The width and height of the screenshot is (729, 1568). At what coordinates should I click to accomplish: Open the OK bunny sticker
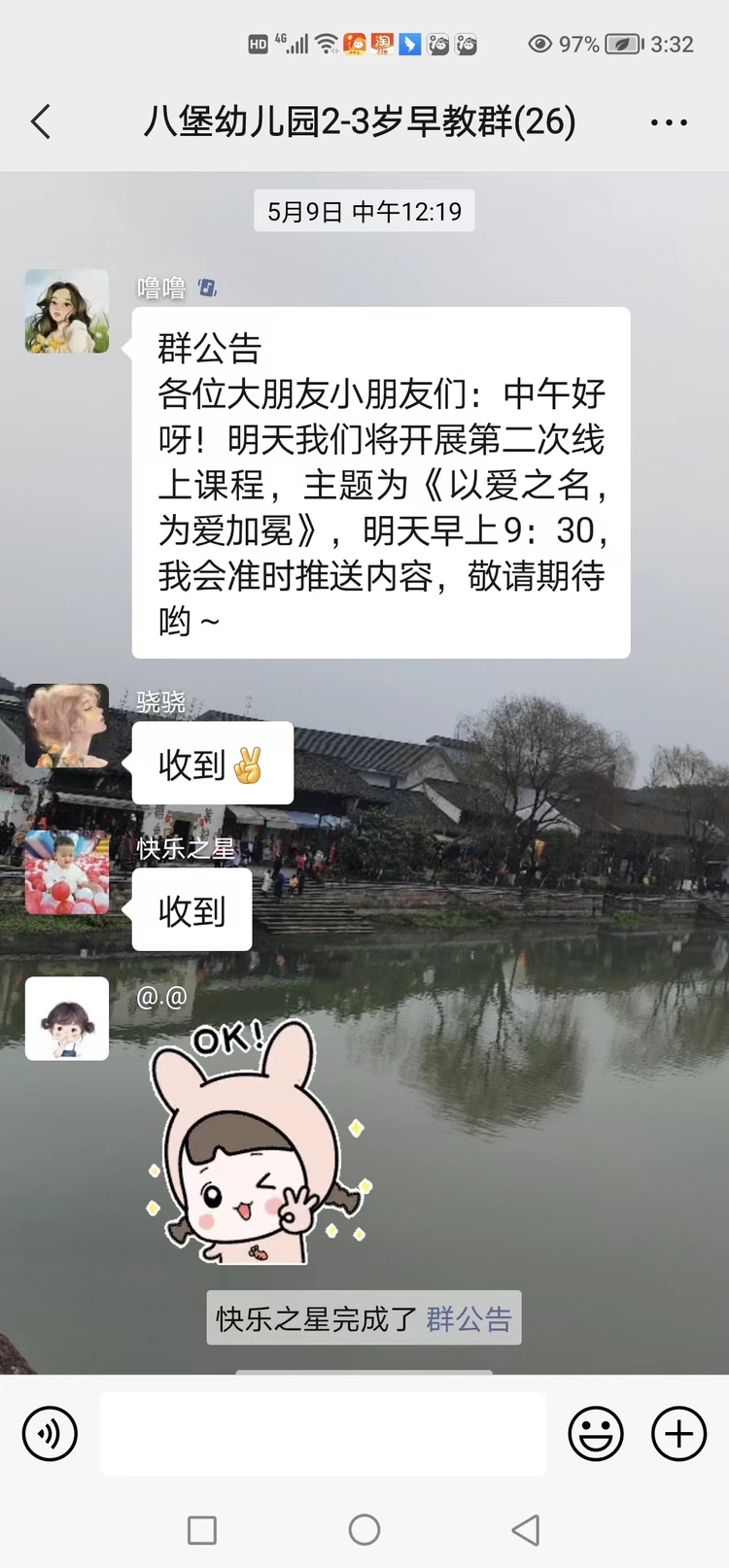(258, 1142)
